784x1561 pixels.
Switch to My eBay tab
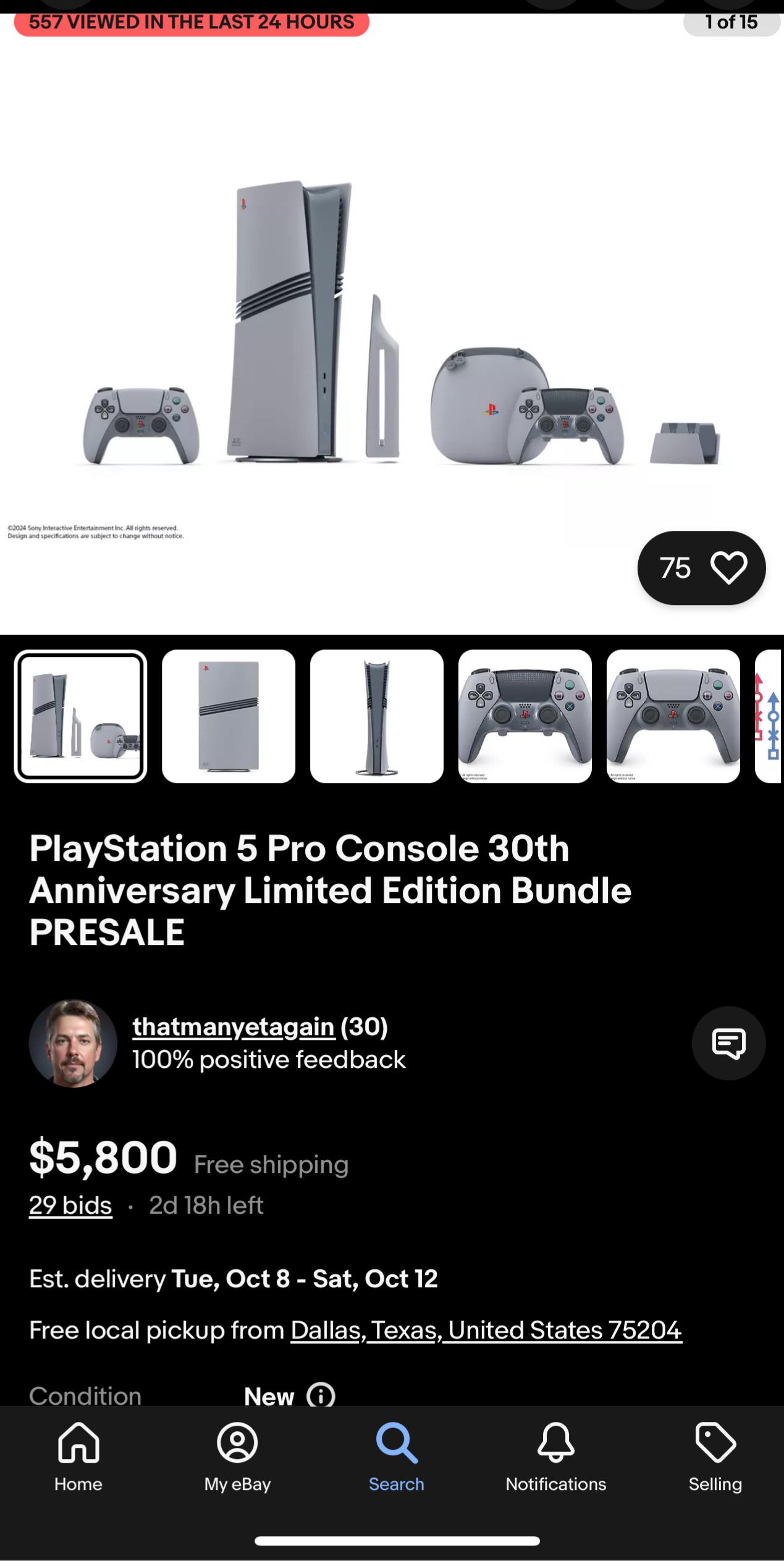click(x=237, y=1457)
